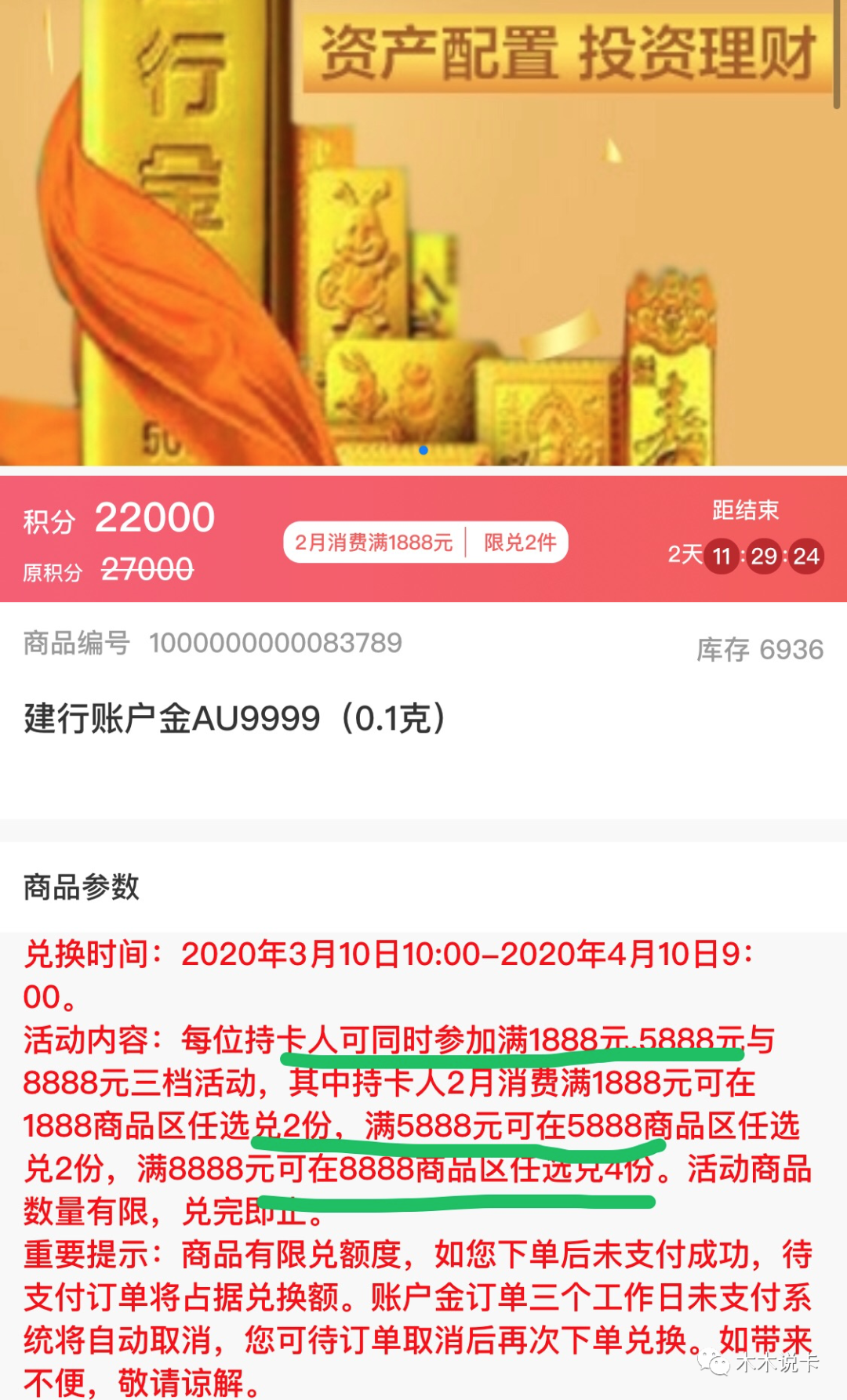Viewport: 847px width, 1400px height.
Task: Open the gold bar product image
Action: tap(423, 235)
